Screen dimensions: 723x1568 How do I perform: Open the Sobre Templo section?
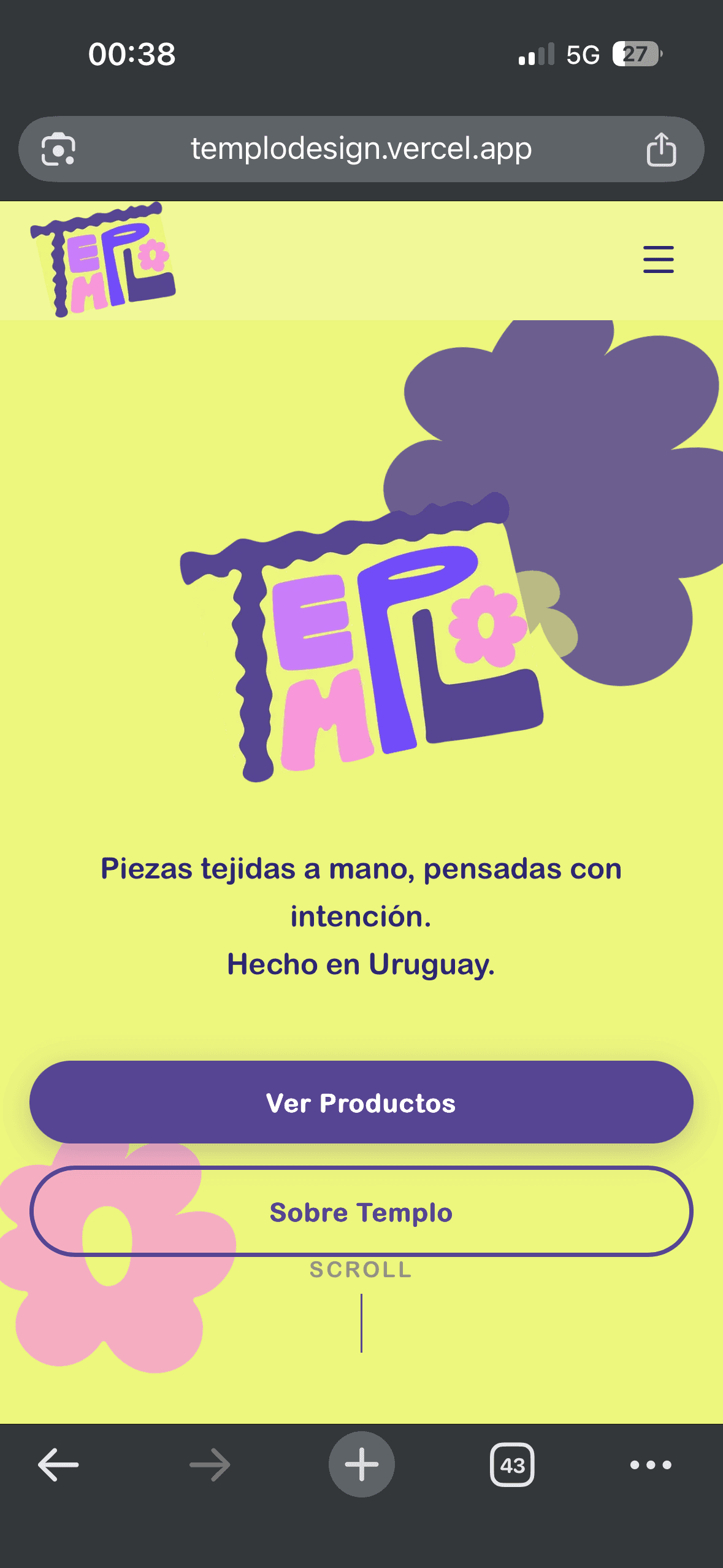[361, 1212]
